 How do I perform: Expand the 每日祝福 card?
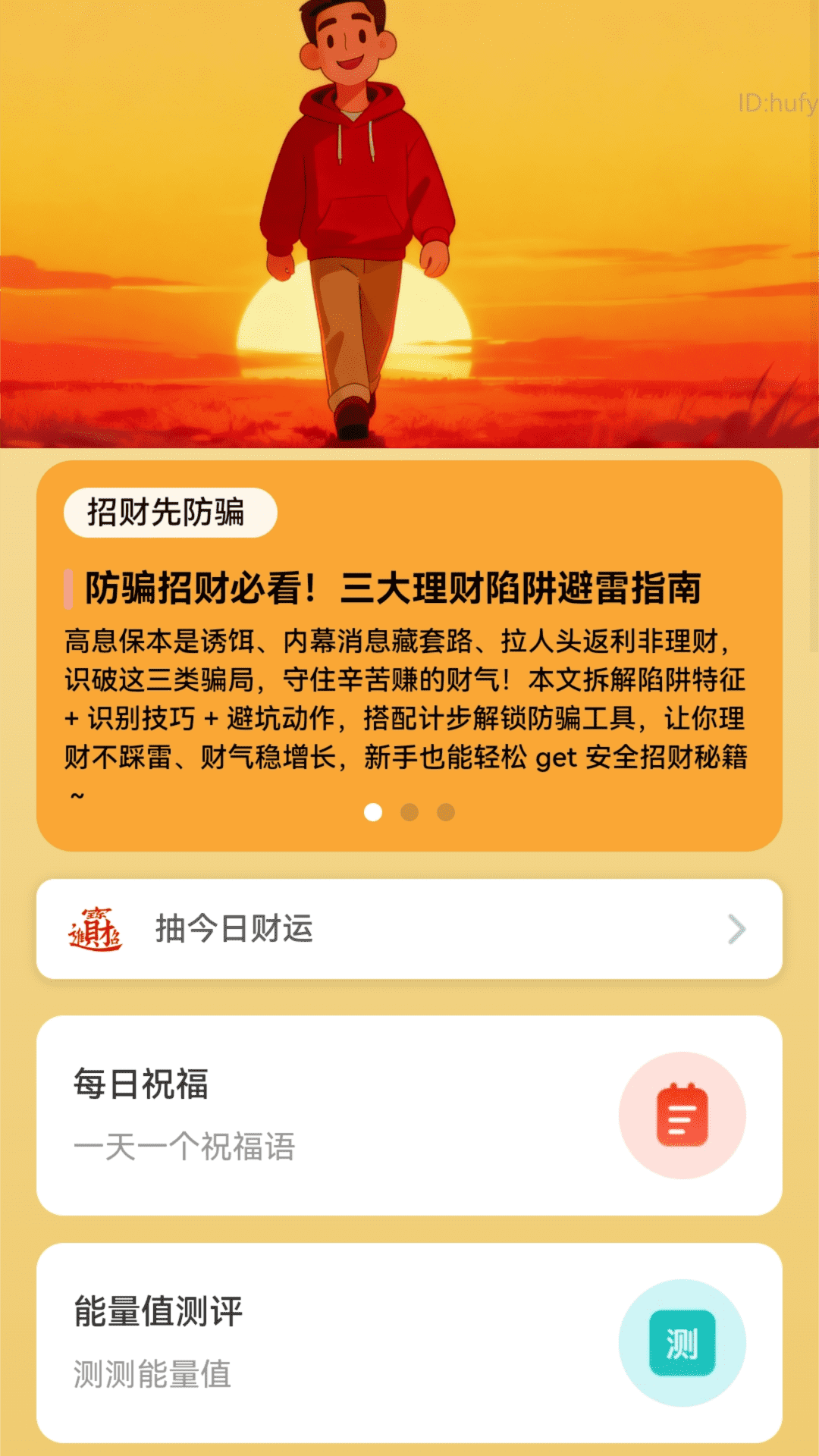point(409,1115)
